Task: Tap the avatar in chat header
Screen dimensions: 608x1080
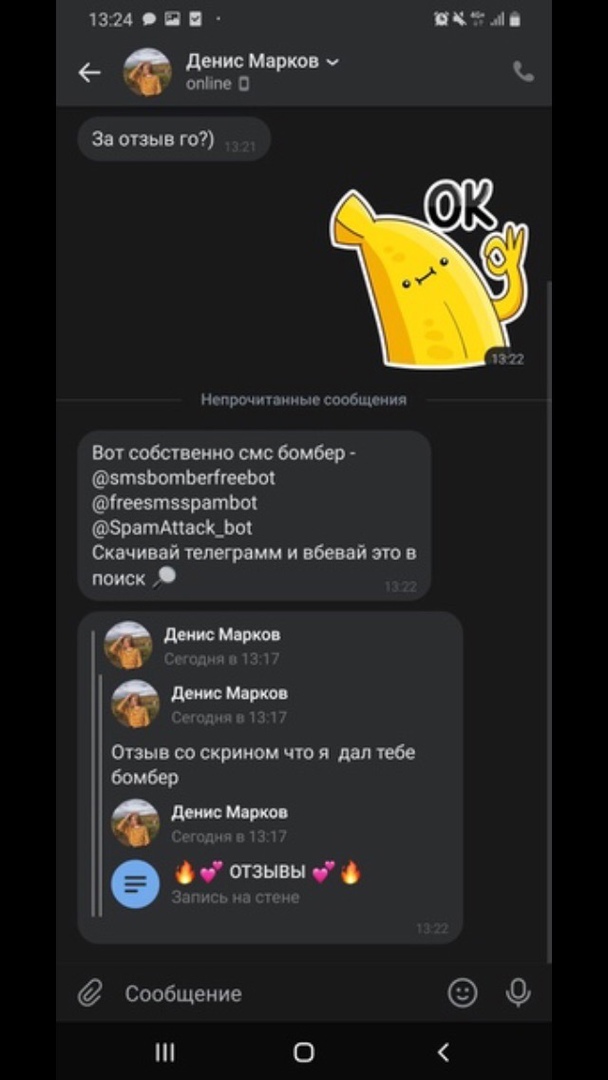Action: [x=147, y=72]
